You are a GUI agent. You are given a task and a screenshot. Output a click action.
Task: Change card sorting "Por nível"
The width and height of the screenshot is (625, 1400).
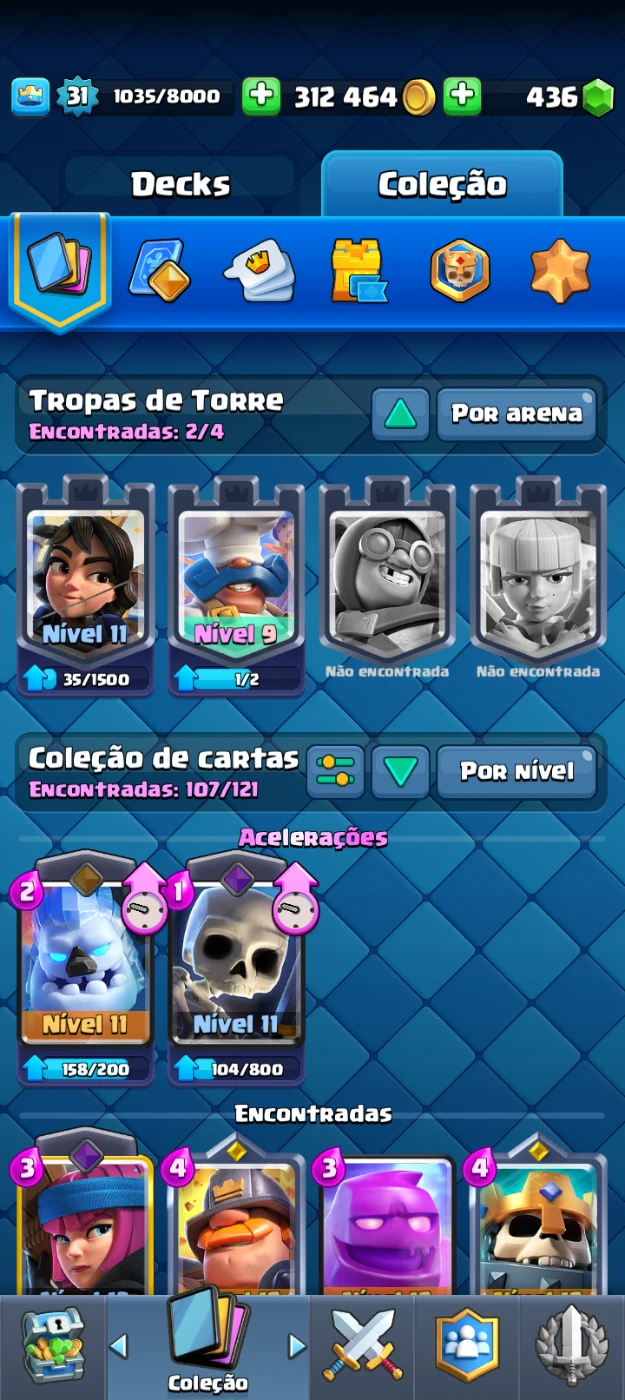coord(516,771)
